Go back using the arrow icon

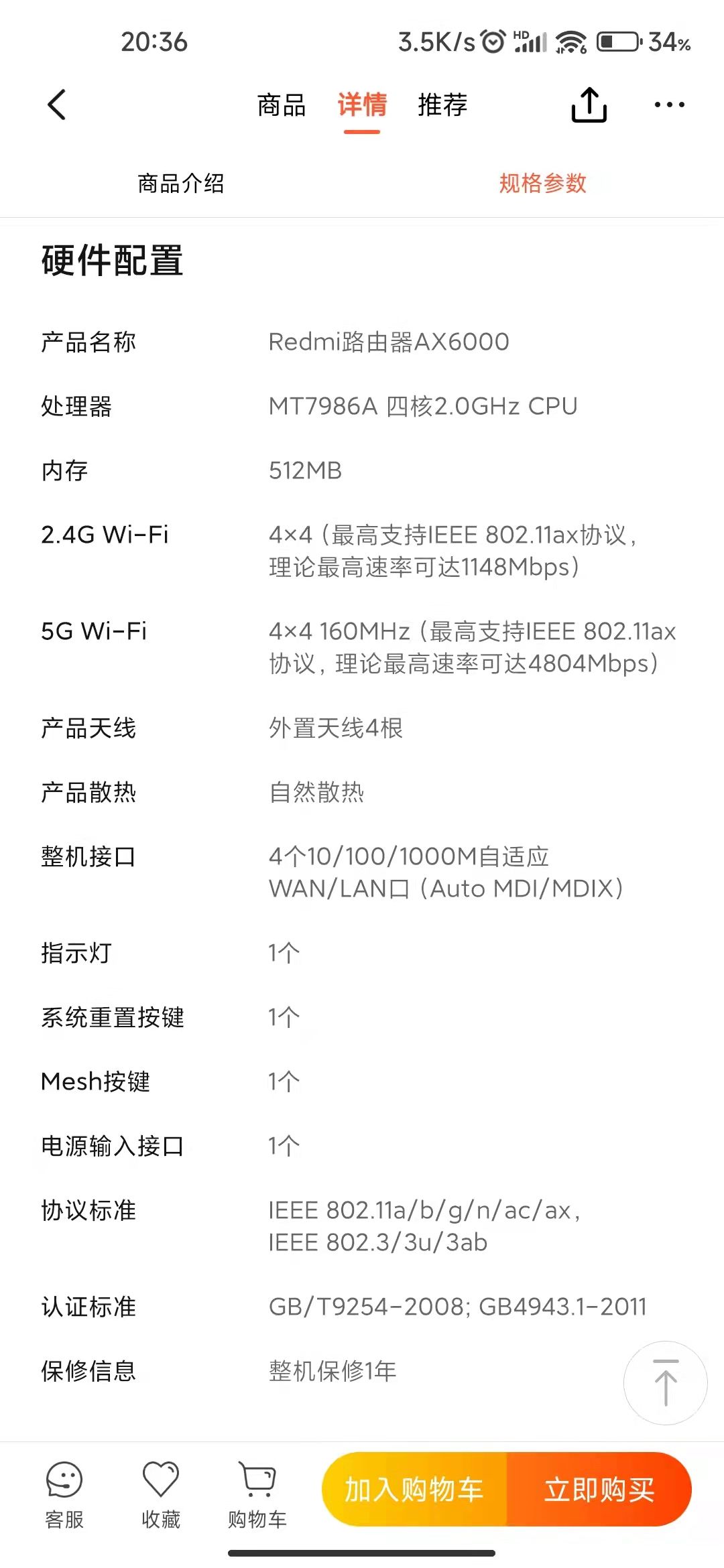(x=57, y=105)
